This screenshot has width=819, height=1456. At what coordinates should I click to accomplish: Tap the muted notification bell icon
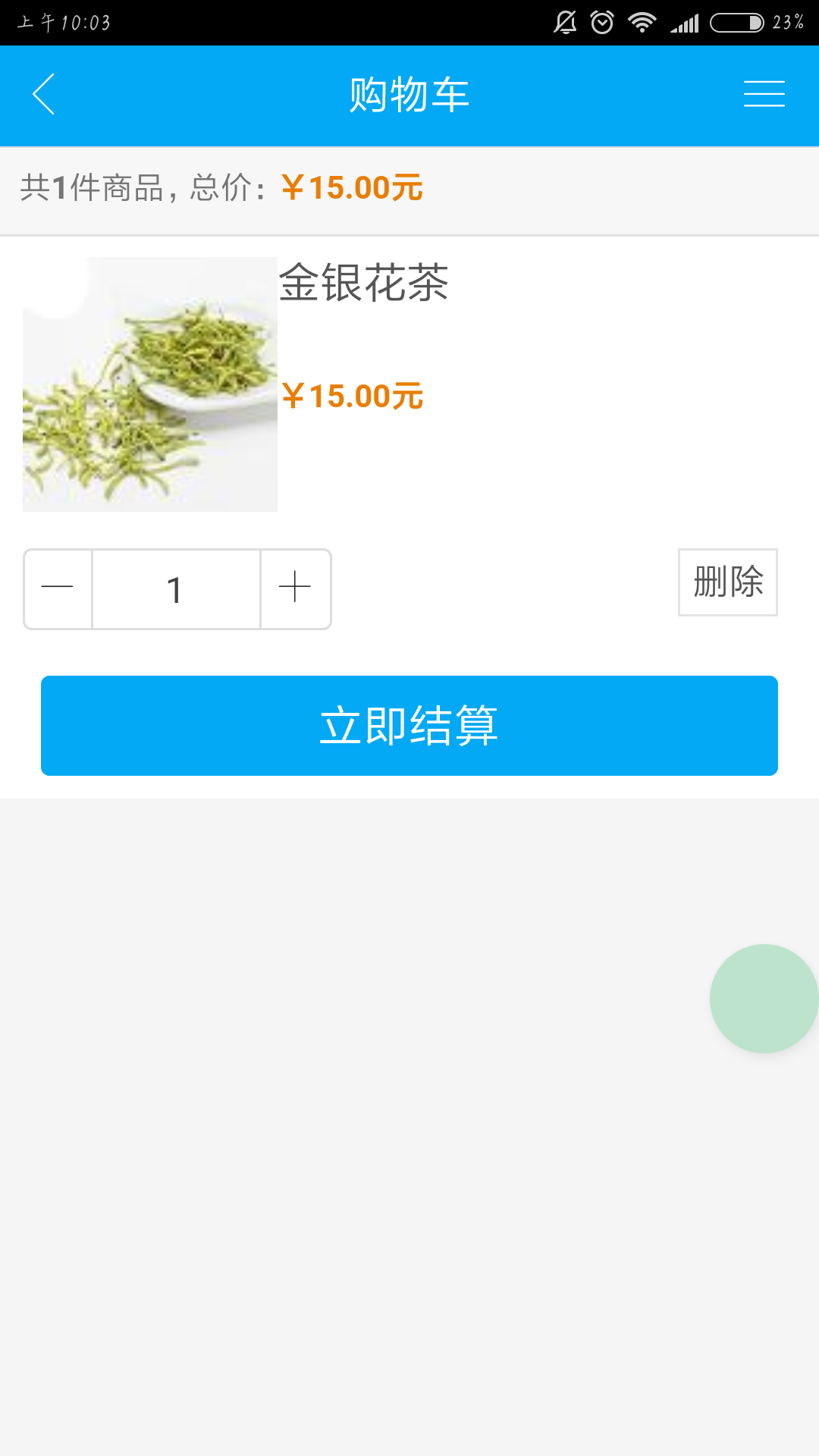tap(563, 23)
